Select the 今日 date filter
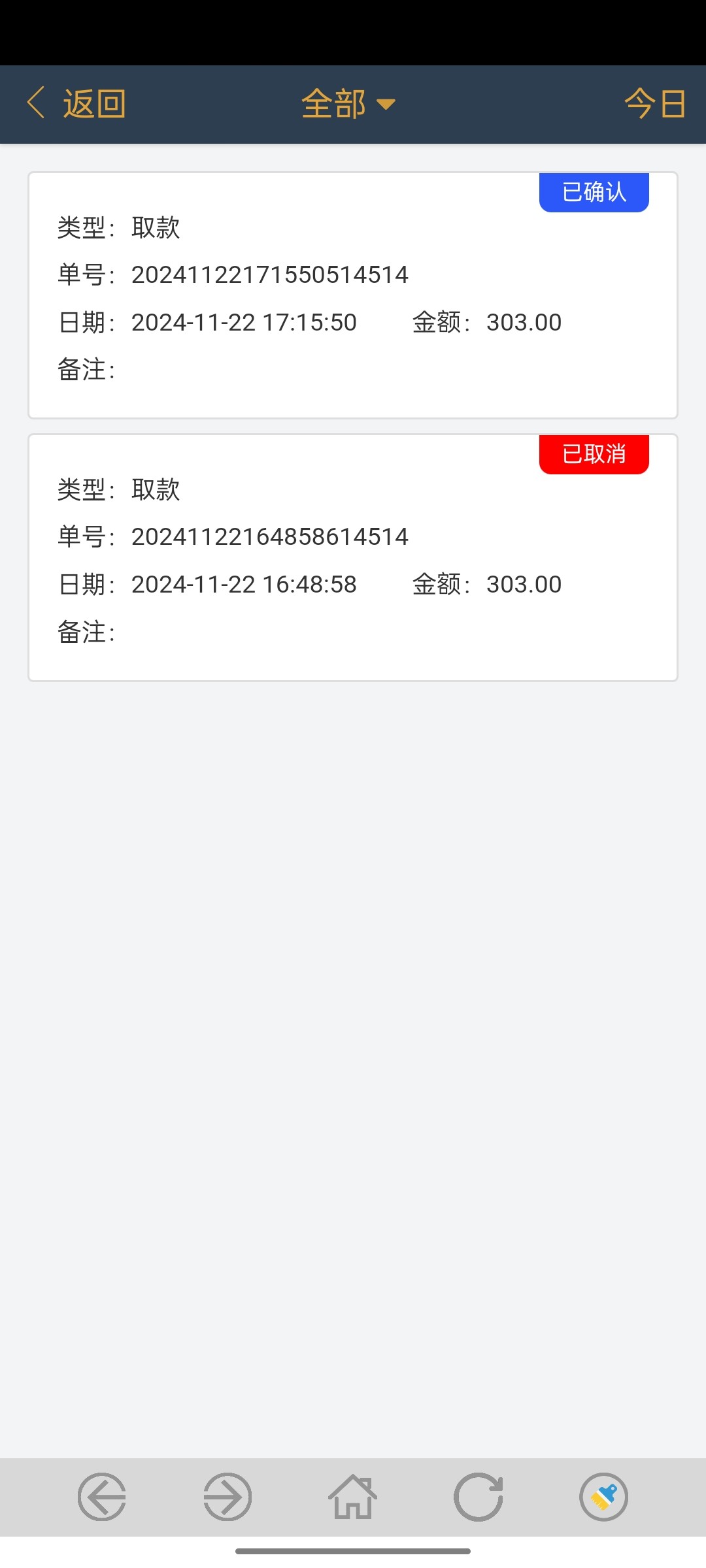This screenshot has height=1568, width=706. click(x=654, y=104)
